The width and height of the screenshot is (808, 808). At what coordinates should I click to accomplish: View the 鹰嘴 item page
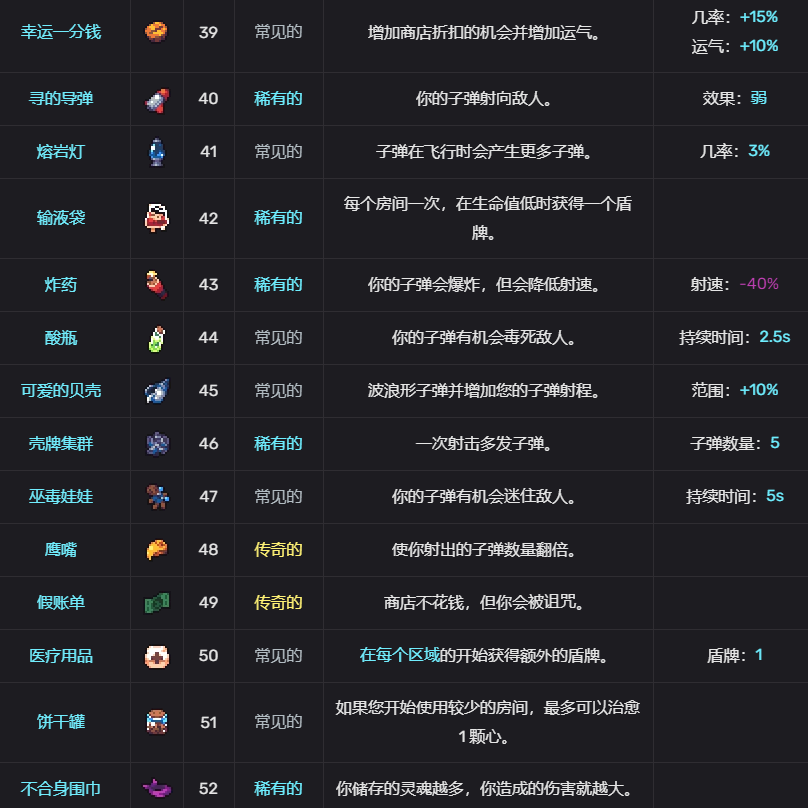pyautogui.click(x=61, y=550)
